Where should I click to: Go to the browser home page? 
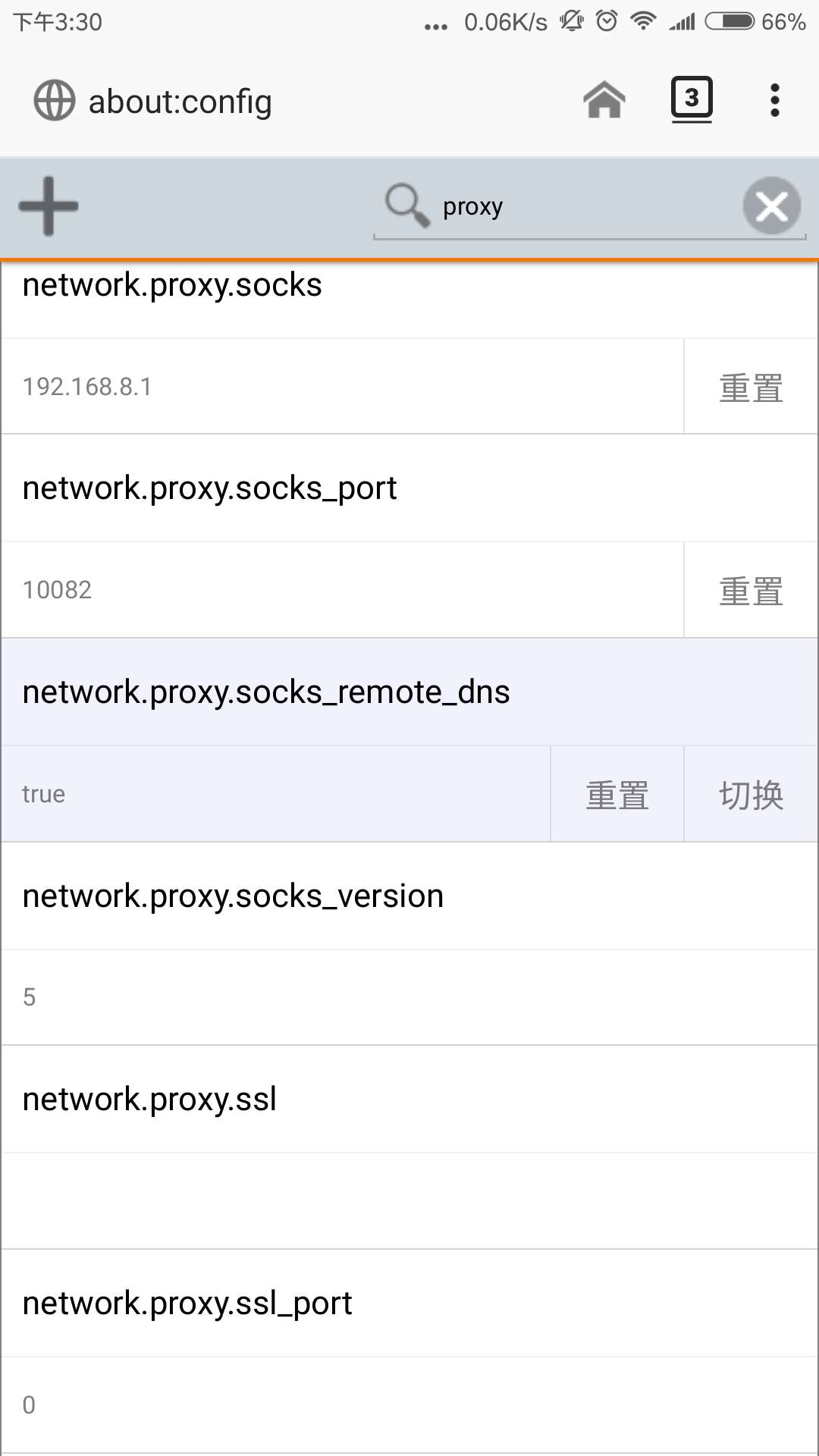(x=604, y=100)
